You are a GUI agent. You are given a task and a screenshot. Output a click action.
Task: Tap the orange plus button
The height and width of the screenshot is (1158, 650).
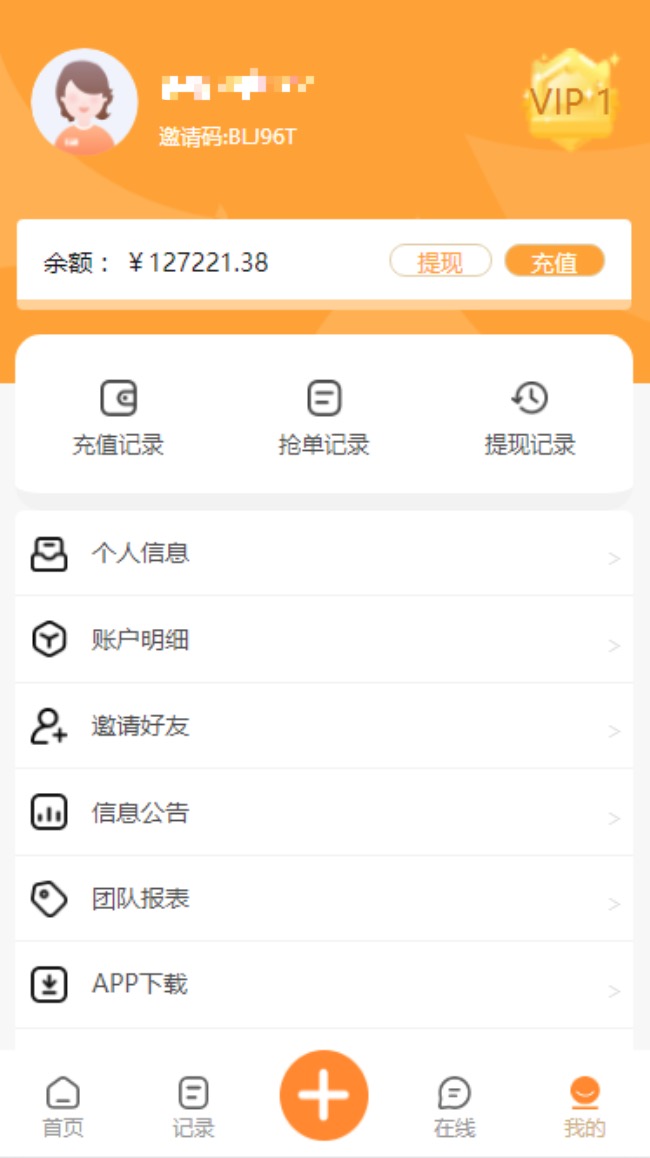coord(324,1096)
